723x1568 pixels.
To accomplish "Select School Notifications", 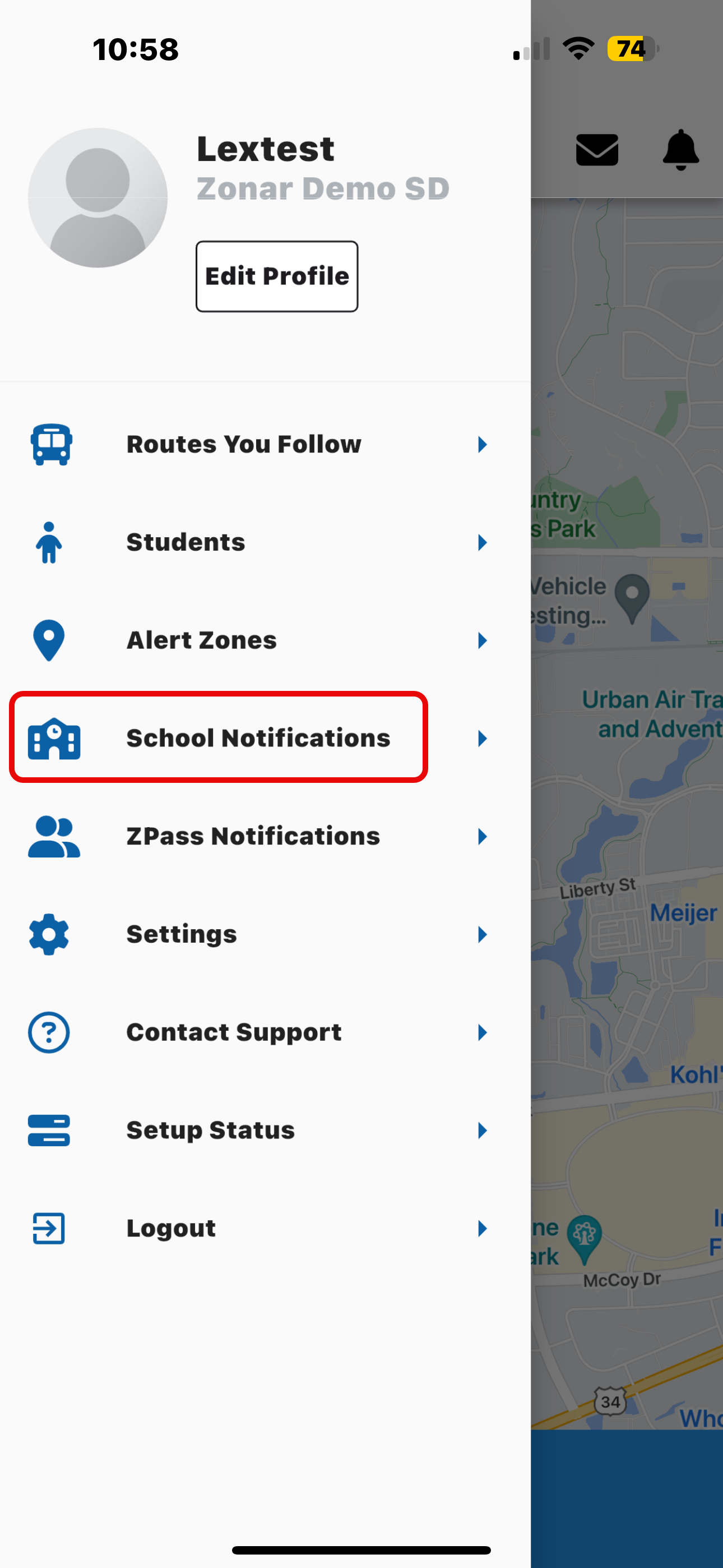I will [x=257, y=739].
